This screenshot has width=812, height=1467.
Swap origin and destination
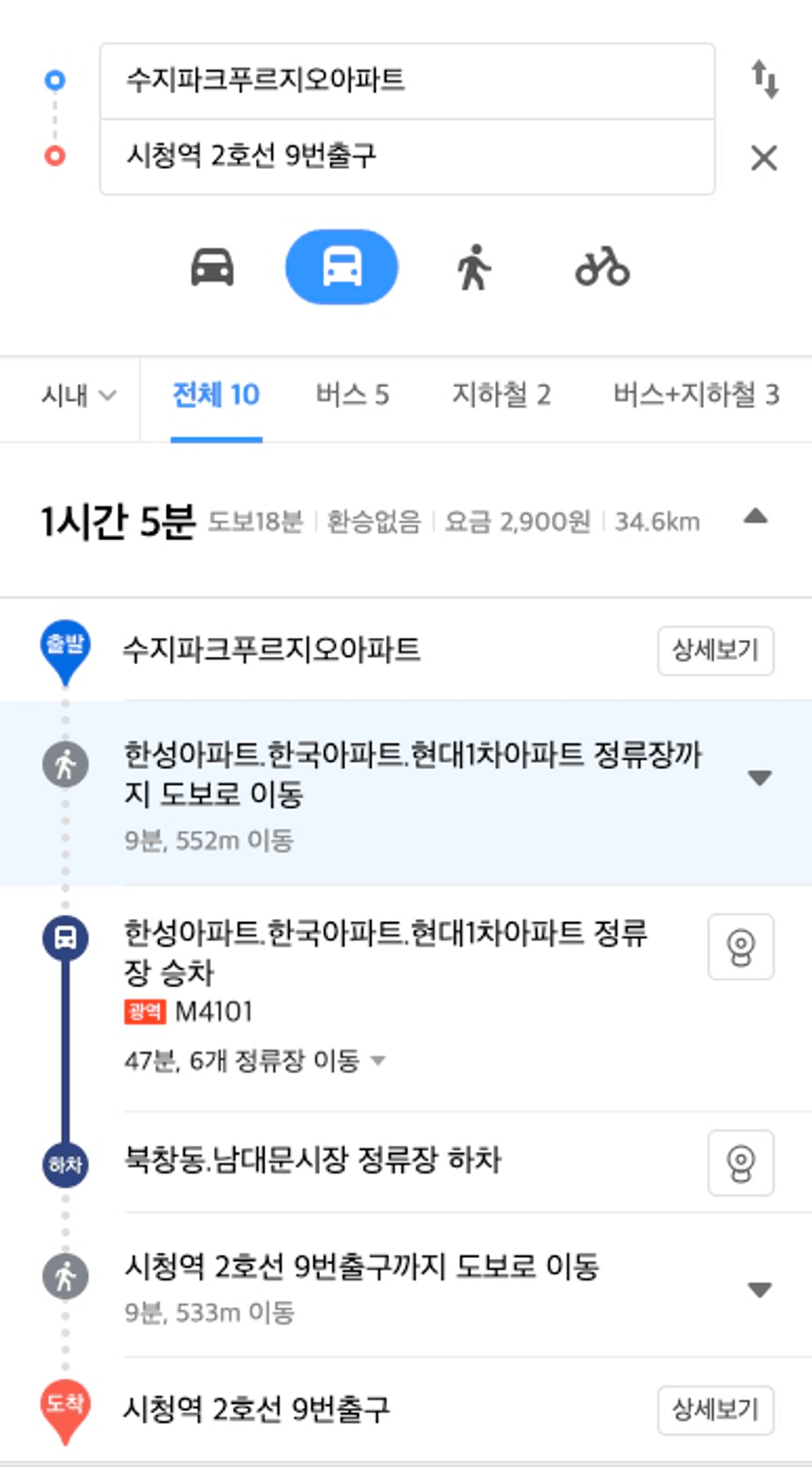click(764, 80)
